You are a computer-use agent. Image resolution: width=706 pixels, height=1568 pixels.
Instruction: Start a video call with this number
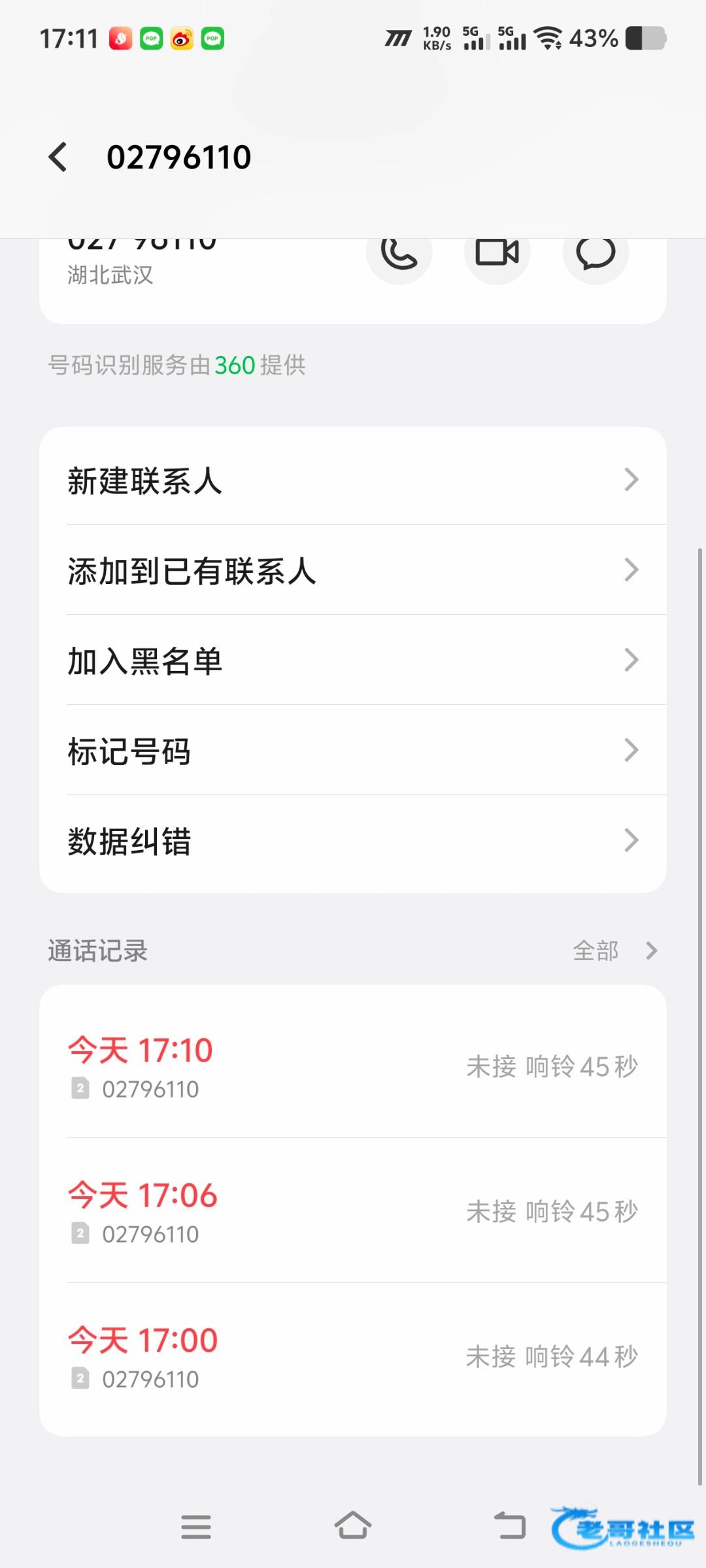click(497, 253)
